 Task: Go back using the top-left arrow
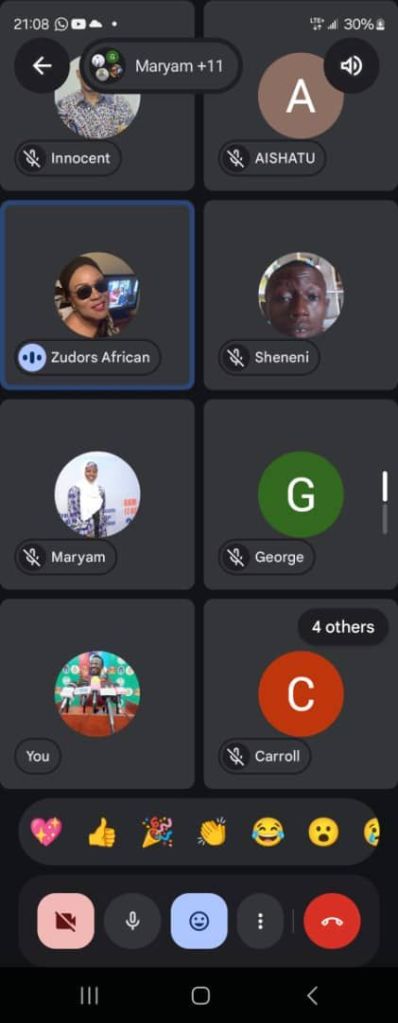[x=42, y=65]
